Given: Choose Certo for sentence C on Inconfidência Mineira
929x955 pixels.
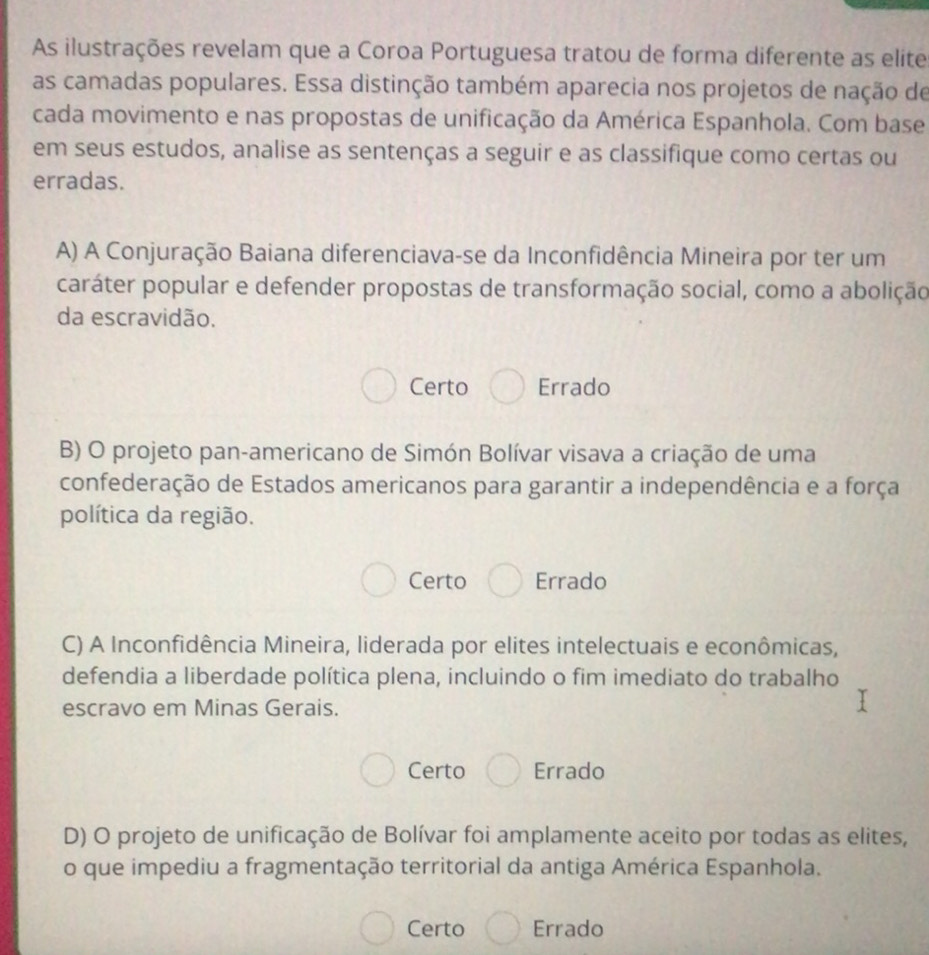Looking at the screenshot, I should pos(377,770).
